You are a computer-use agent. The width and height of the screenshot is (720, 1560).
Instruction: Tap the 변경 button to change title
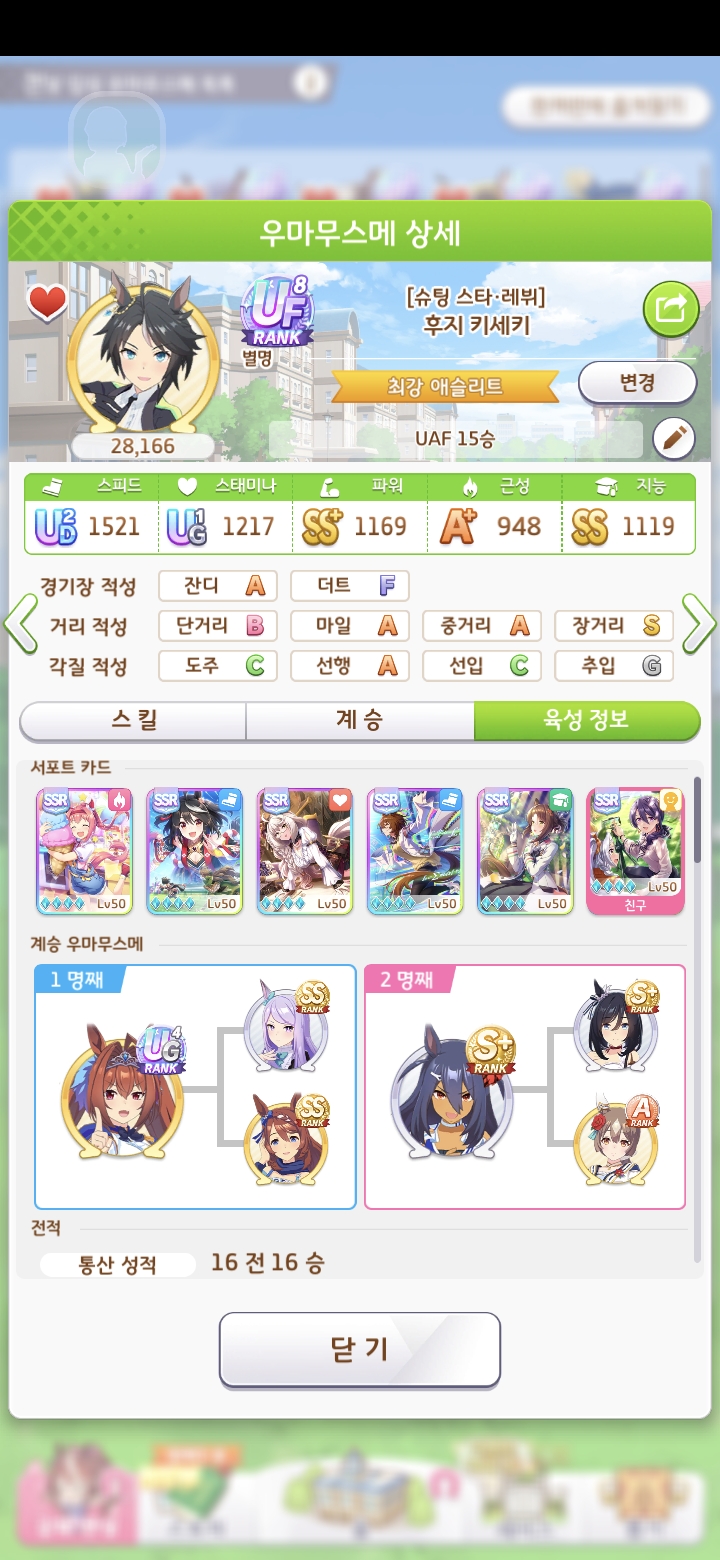tap(637, 383)
